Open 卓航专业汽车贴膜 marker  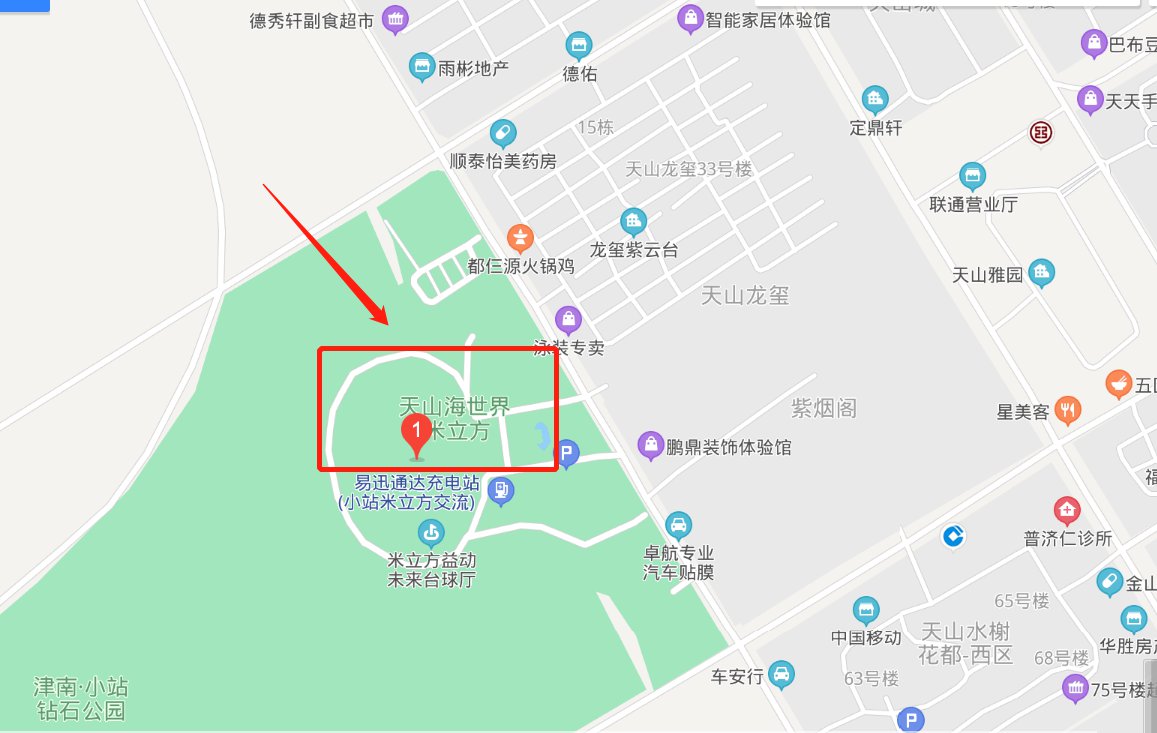679,524
